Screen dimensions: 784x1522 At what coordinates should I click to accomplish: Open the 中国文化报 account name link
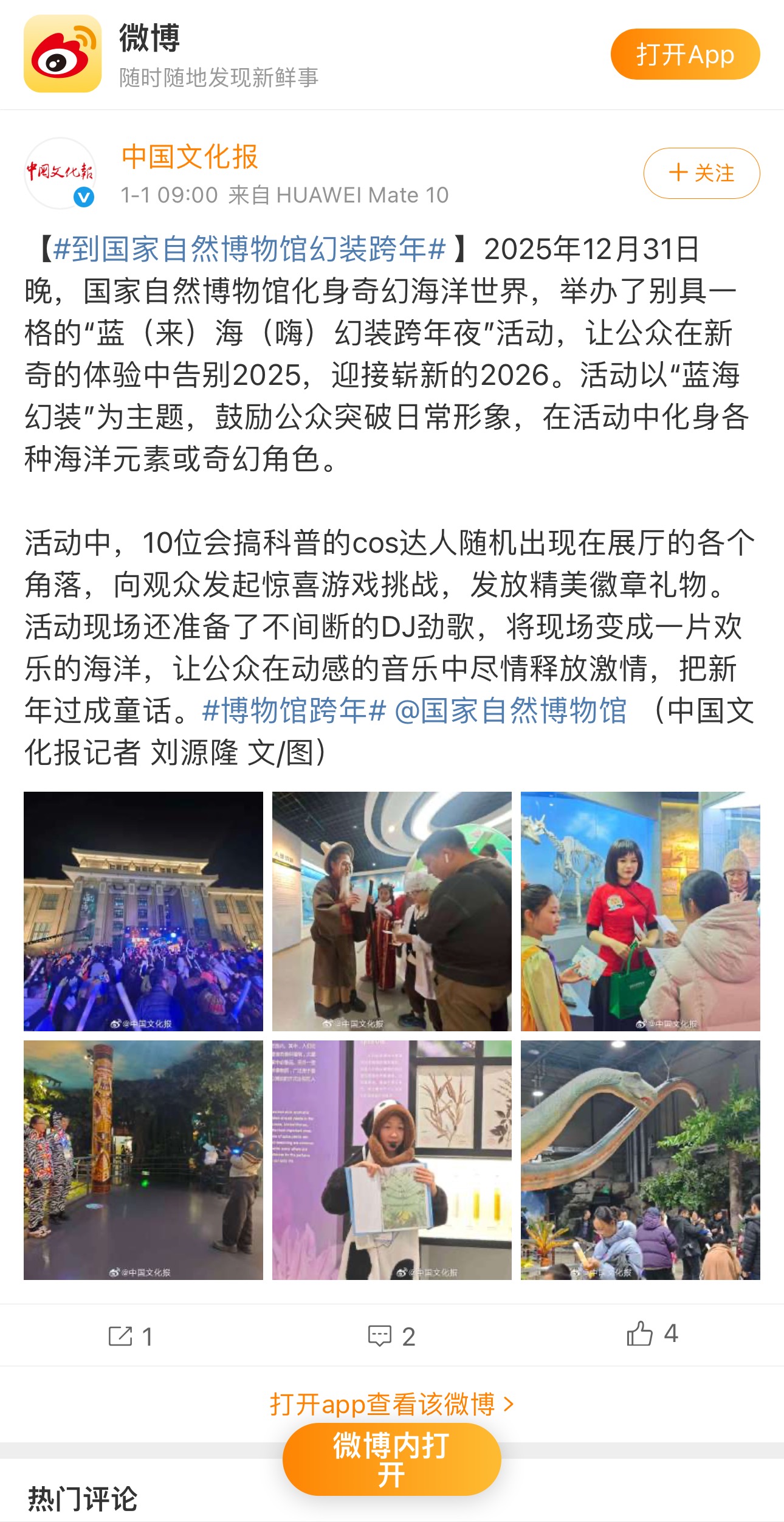(x=190, y=157)
